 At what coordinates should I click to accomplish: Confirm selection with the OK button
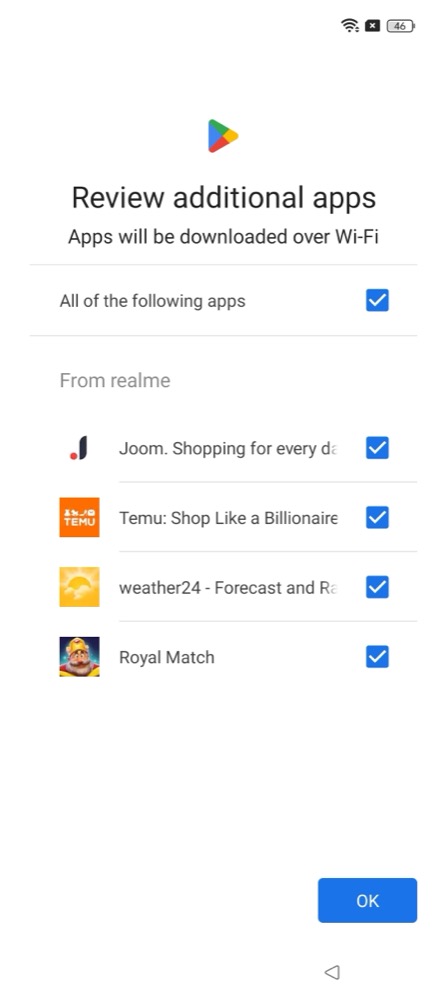367,901
